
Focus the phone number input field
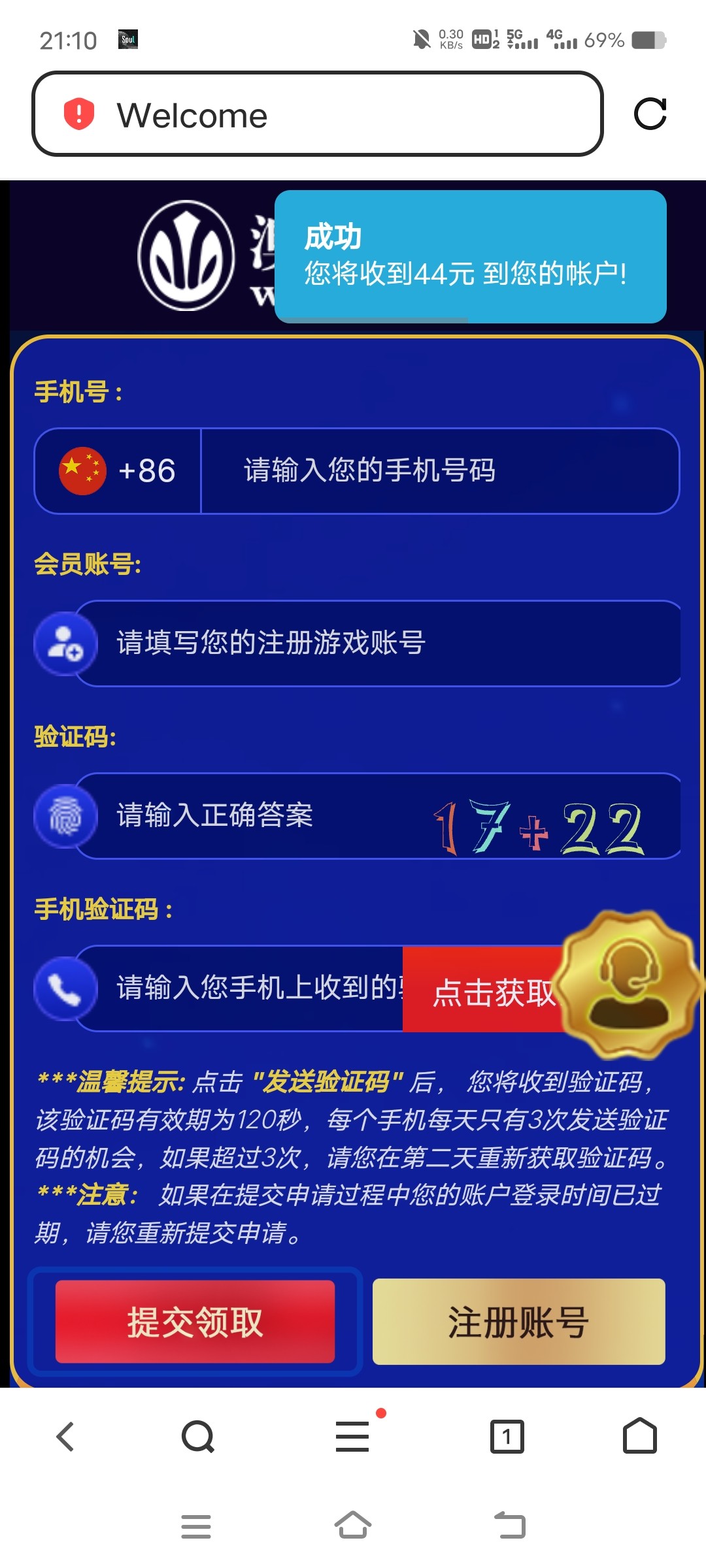[438, 471]
